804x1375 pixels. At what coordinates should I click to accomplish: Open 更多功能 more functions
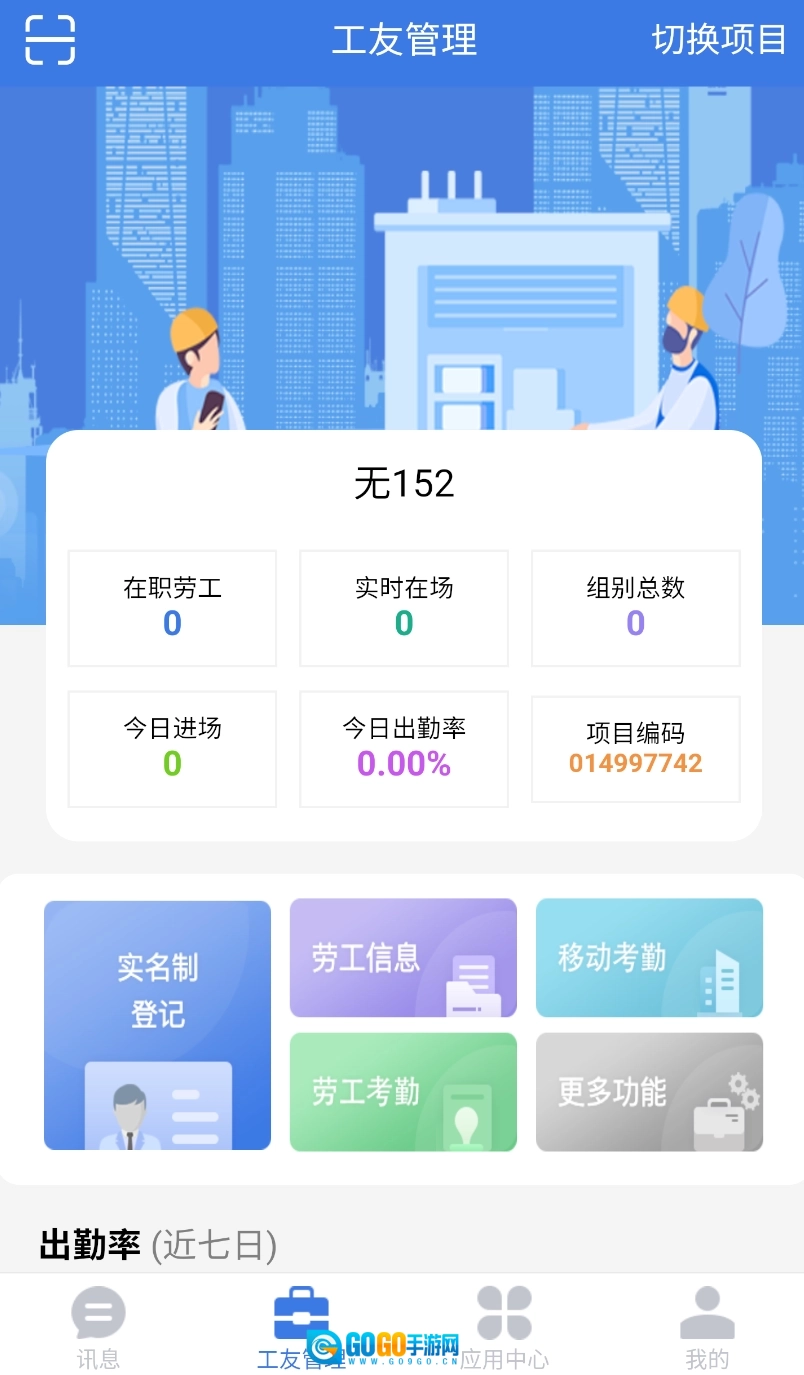click(x=649, y=1091)
